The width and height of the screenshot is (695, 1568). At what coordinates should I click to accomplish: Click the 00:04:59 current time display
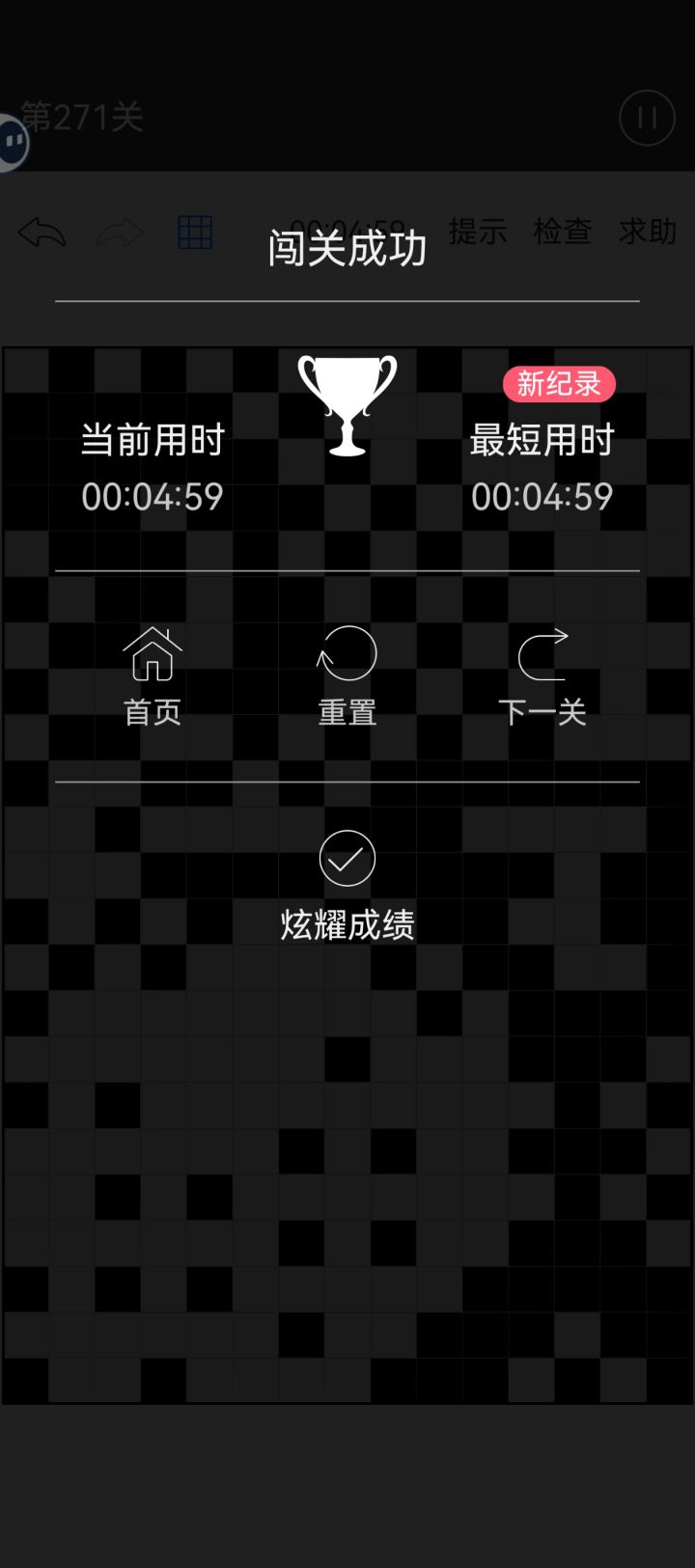coord(152,496)
